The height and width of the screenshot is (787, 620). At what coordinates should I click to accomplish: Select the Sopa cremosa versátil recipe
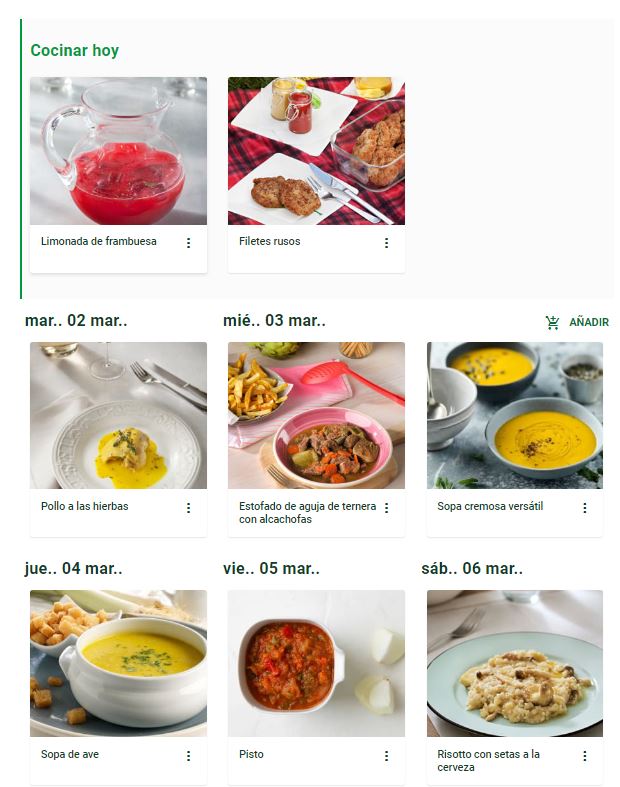tap(514, 416)
